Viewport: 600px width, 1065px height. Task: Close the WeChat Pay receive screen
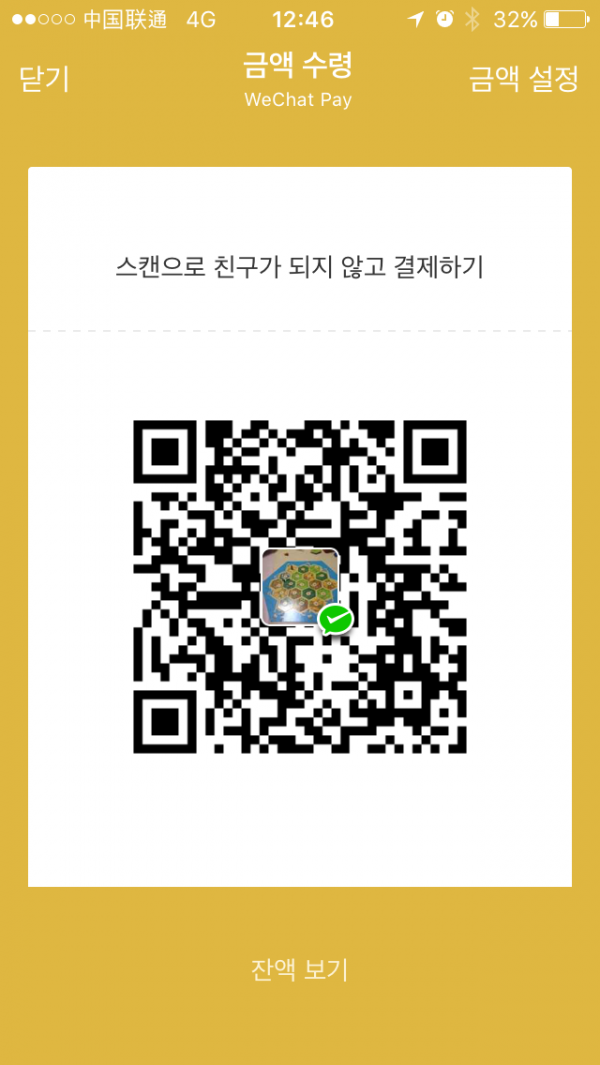44,79
